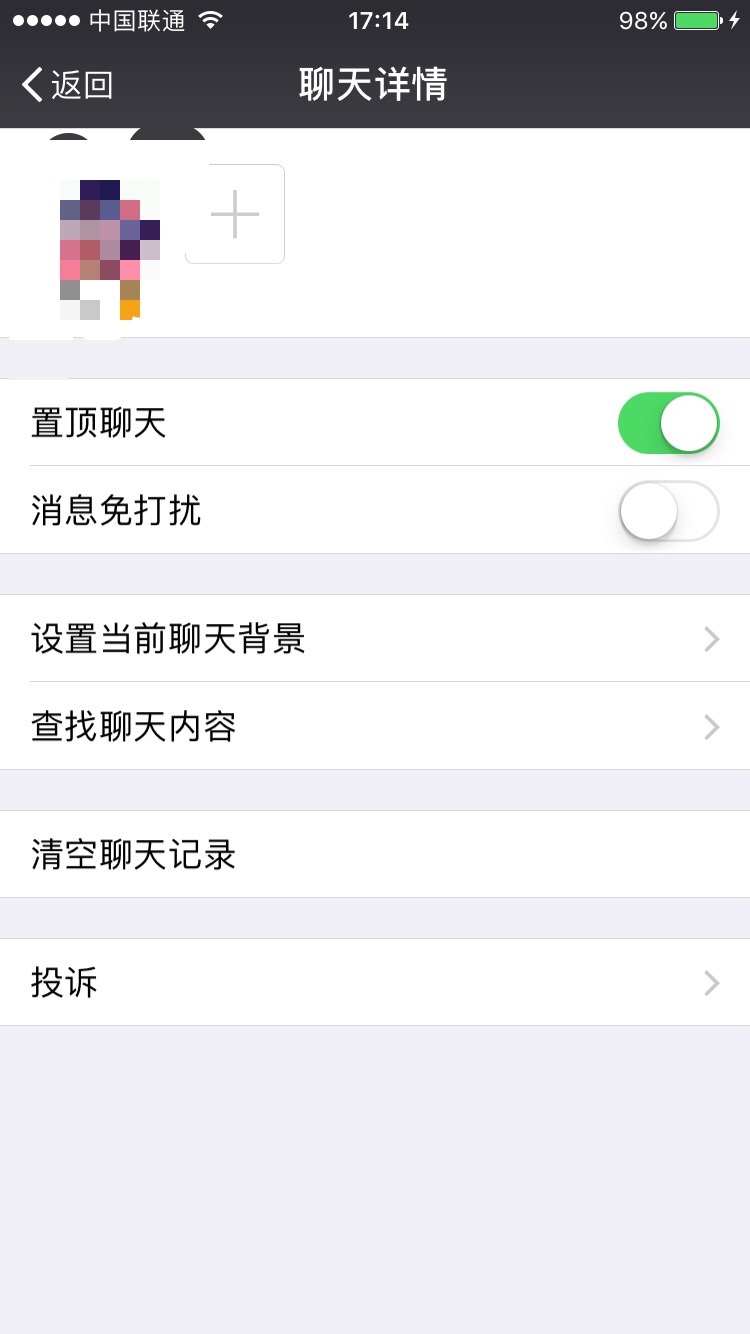
Task: Add a member with the plus button
Action: [235, 214]
